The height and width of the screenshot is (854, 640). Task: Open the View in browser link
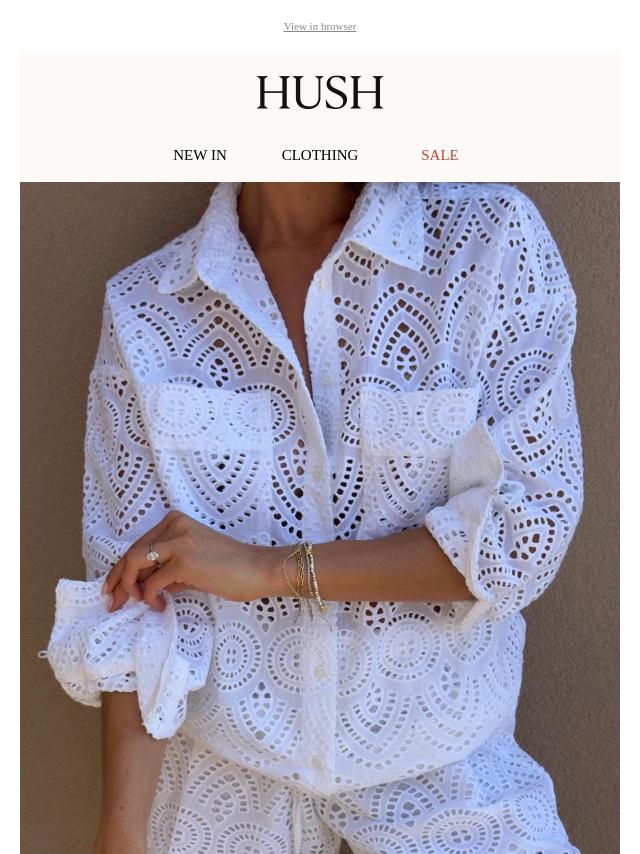pyautogui.click(x=320, y=27)
